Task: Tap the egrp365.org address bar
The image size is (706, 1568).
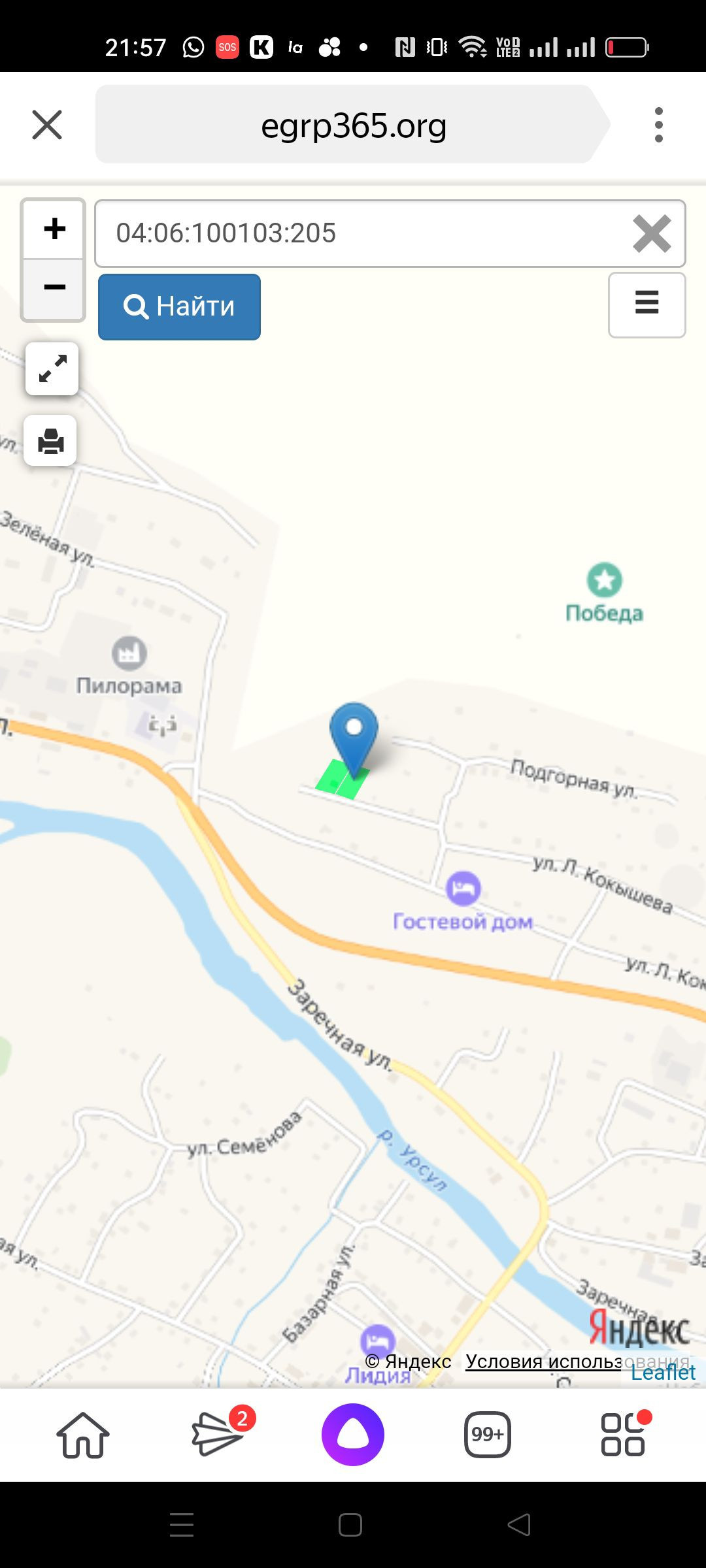Action: tap(353, 125)
